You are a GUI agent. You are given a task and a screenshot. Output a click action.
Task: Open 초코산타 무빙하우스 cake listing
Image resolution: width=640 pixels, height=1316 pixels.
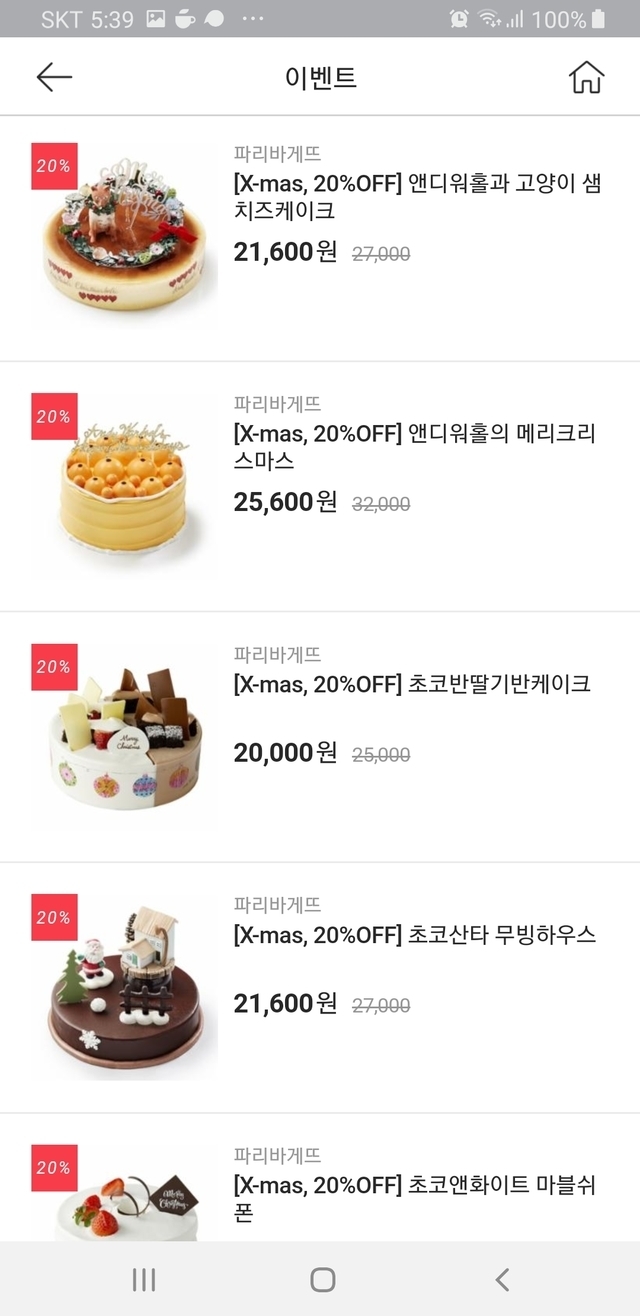coord(414,936)
